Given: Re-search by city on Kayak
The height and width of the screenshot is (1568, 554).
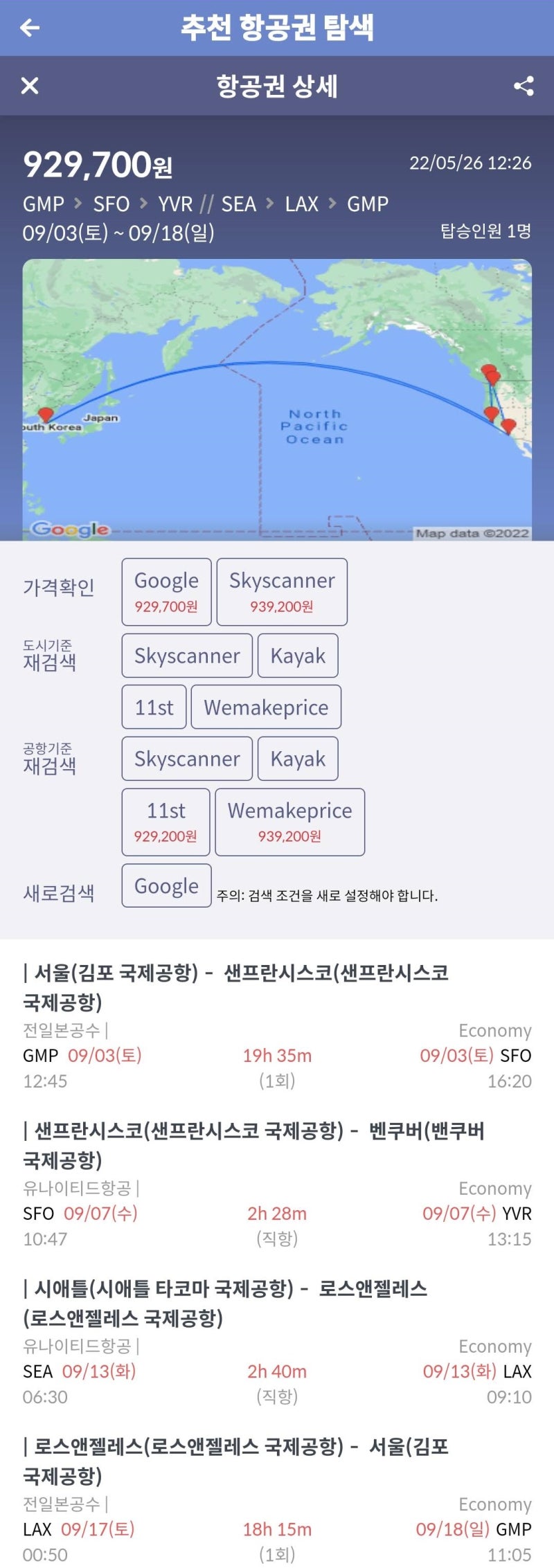Looking at the screenshot, I should coord(298,656).
